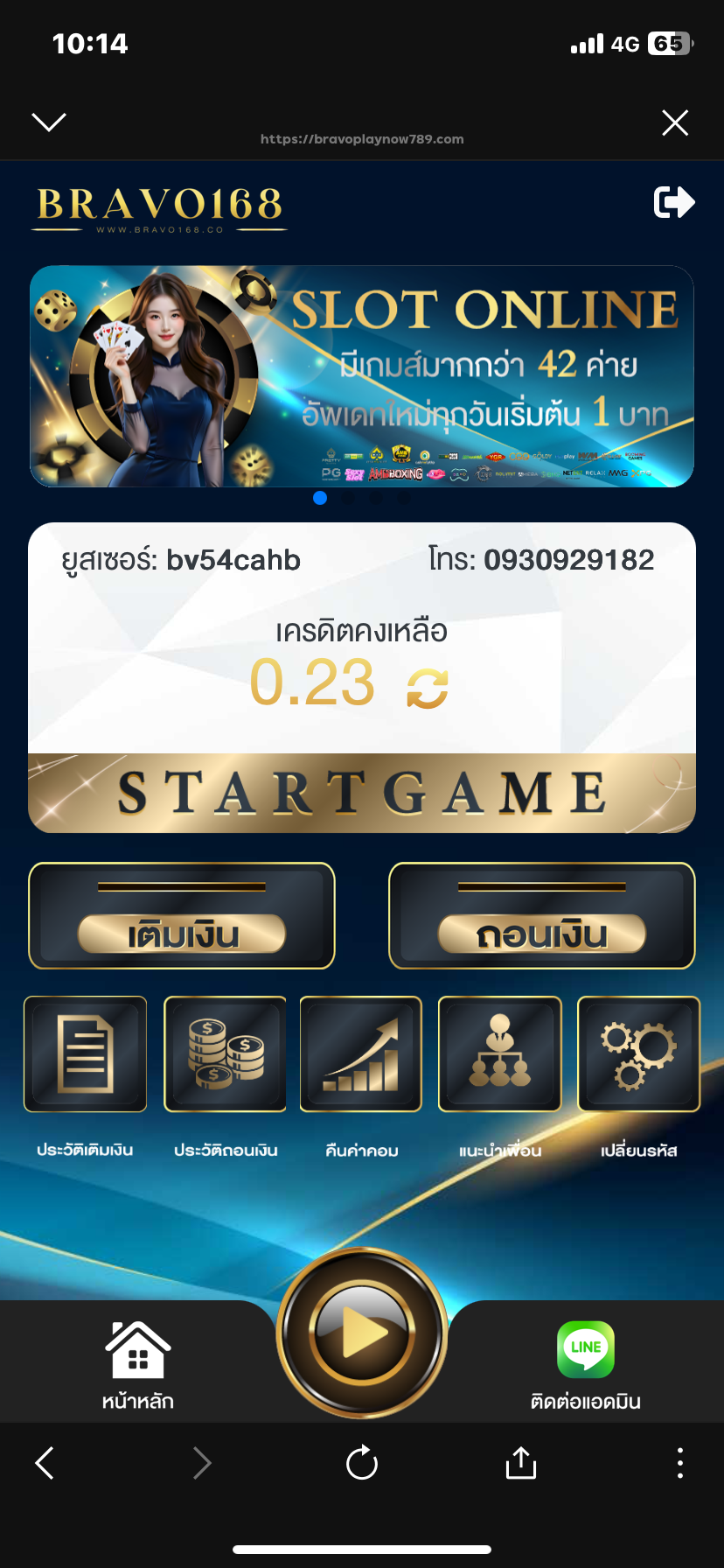Screen dimensions: 724x1568
Task: Close the in-app browser
Action: [x=675, y=122]
